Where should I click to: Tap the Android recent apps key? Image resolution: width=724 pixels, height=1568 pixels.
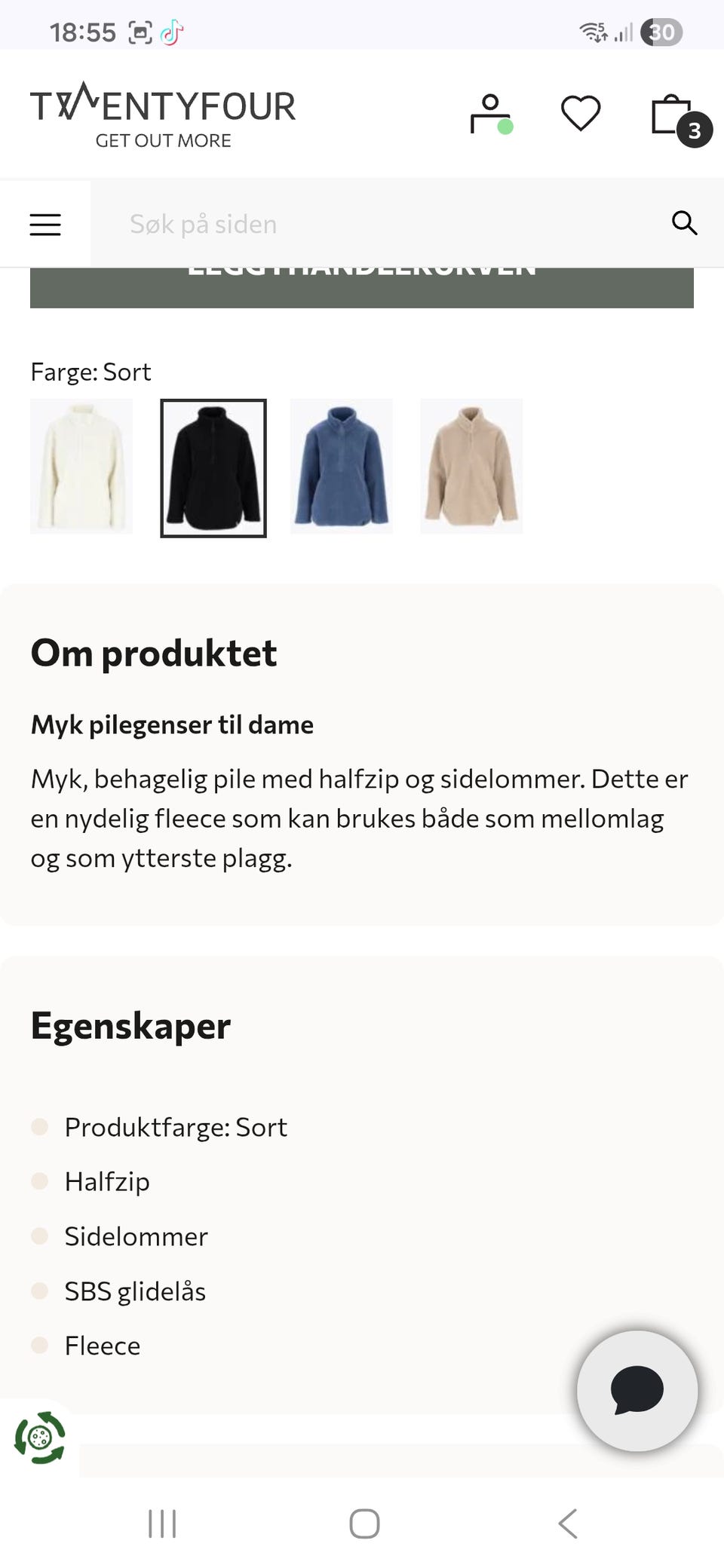pyautogui.click(x=161, y=1523)
